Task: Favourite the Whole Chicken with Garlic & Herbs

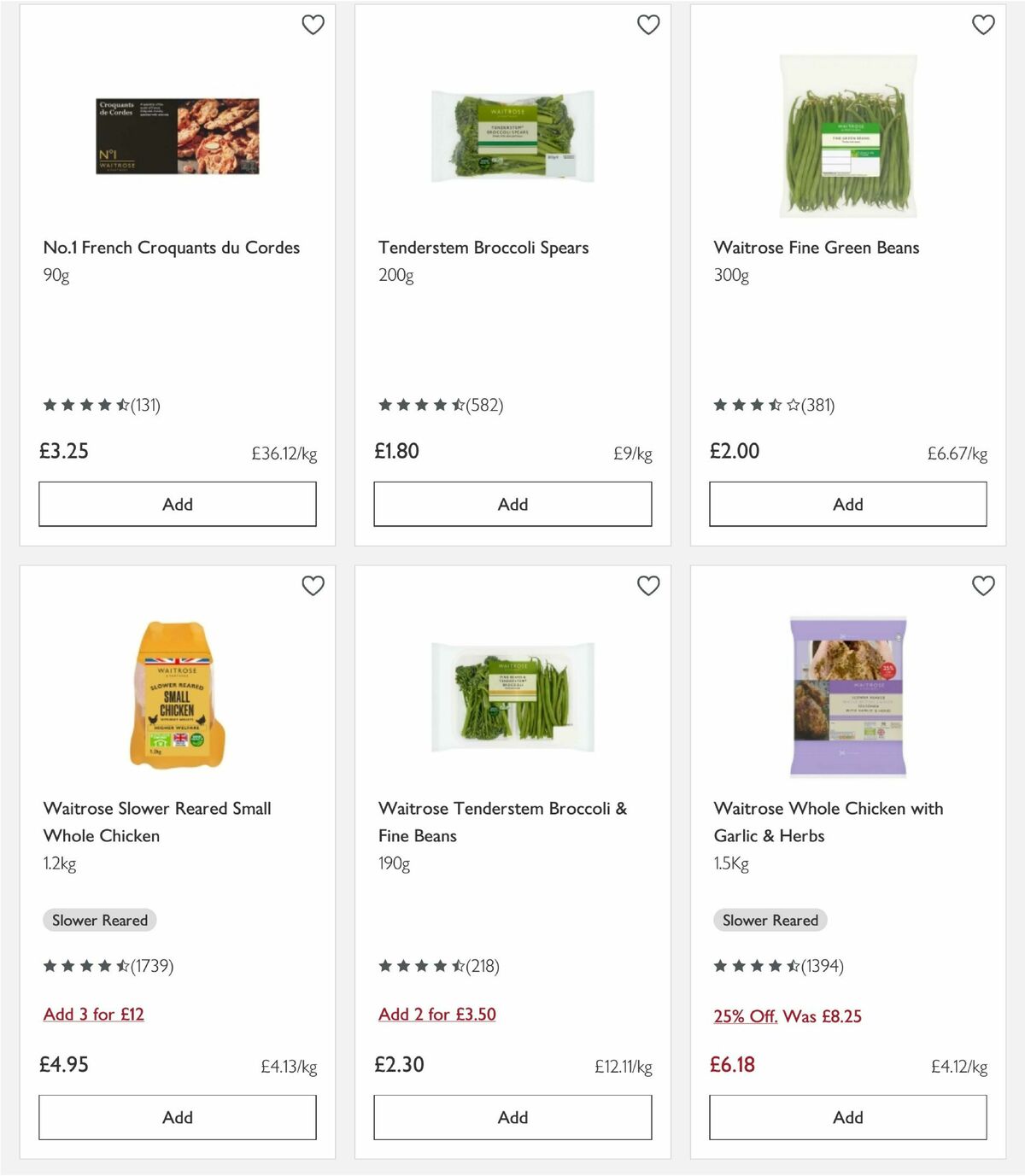Action: (x=983, y=586)
